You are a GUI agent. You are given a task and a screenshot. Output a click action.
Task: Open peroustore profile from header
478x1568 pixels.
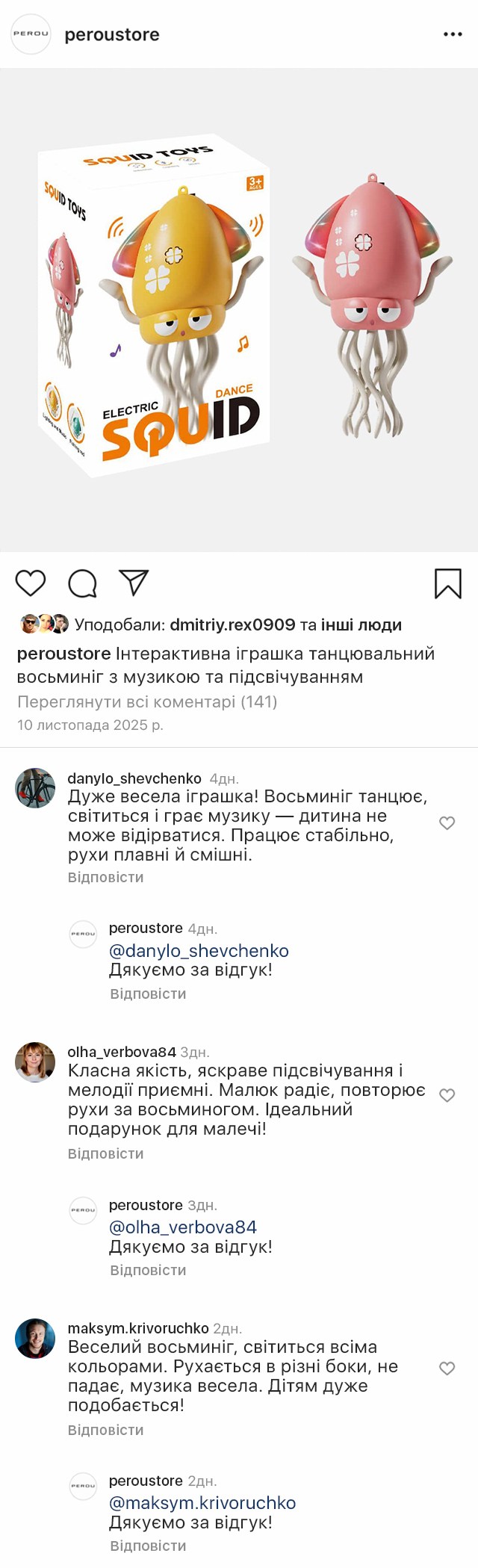click(111, 34)
